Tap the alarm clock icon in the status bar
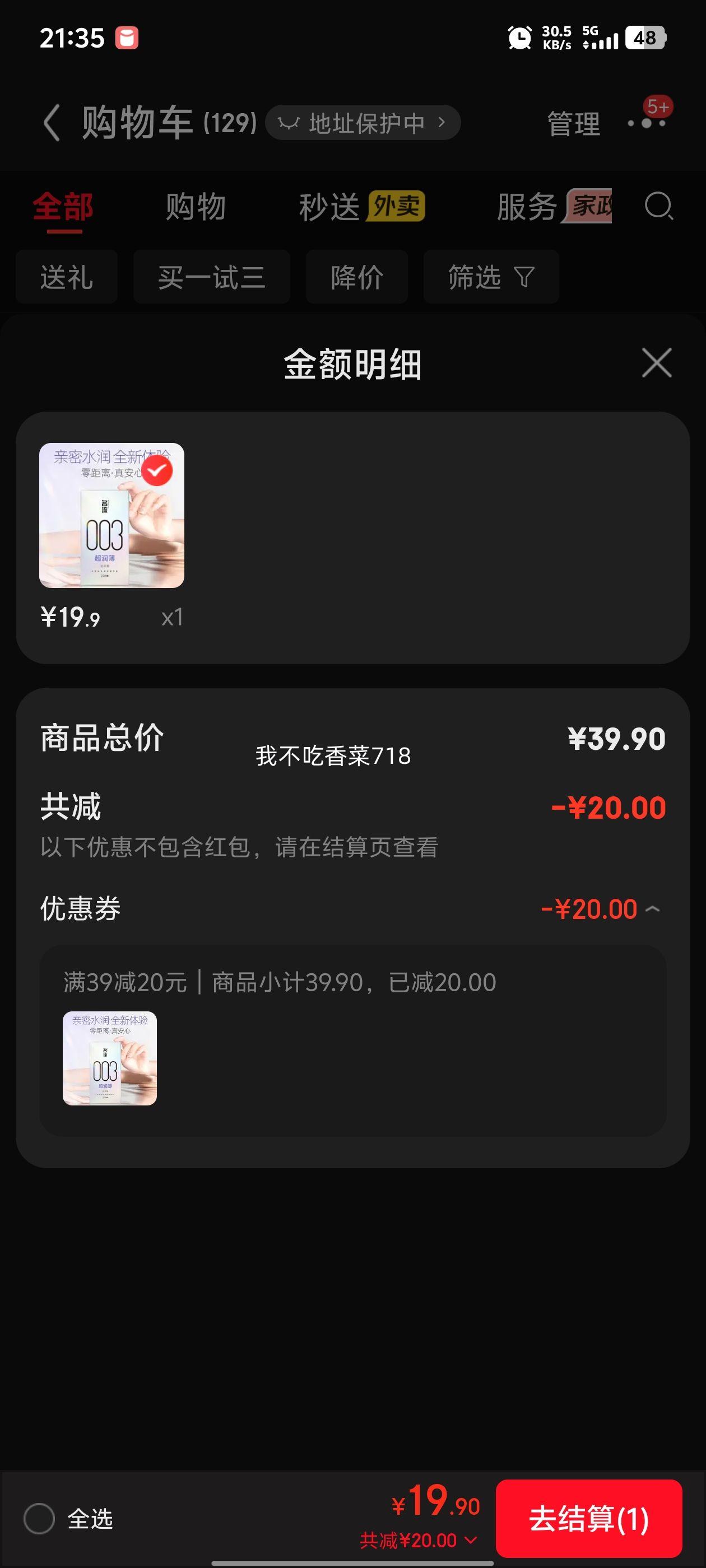 pyautogui.click(x=519, y=38)
